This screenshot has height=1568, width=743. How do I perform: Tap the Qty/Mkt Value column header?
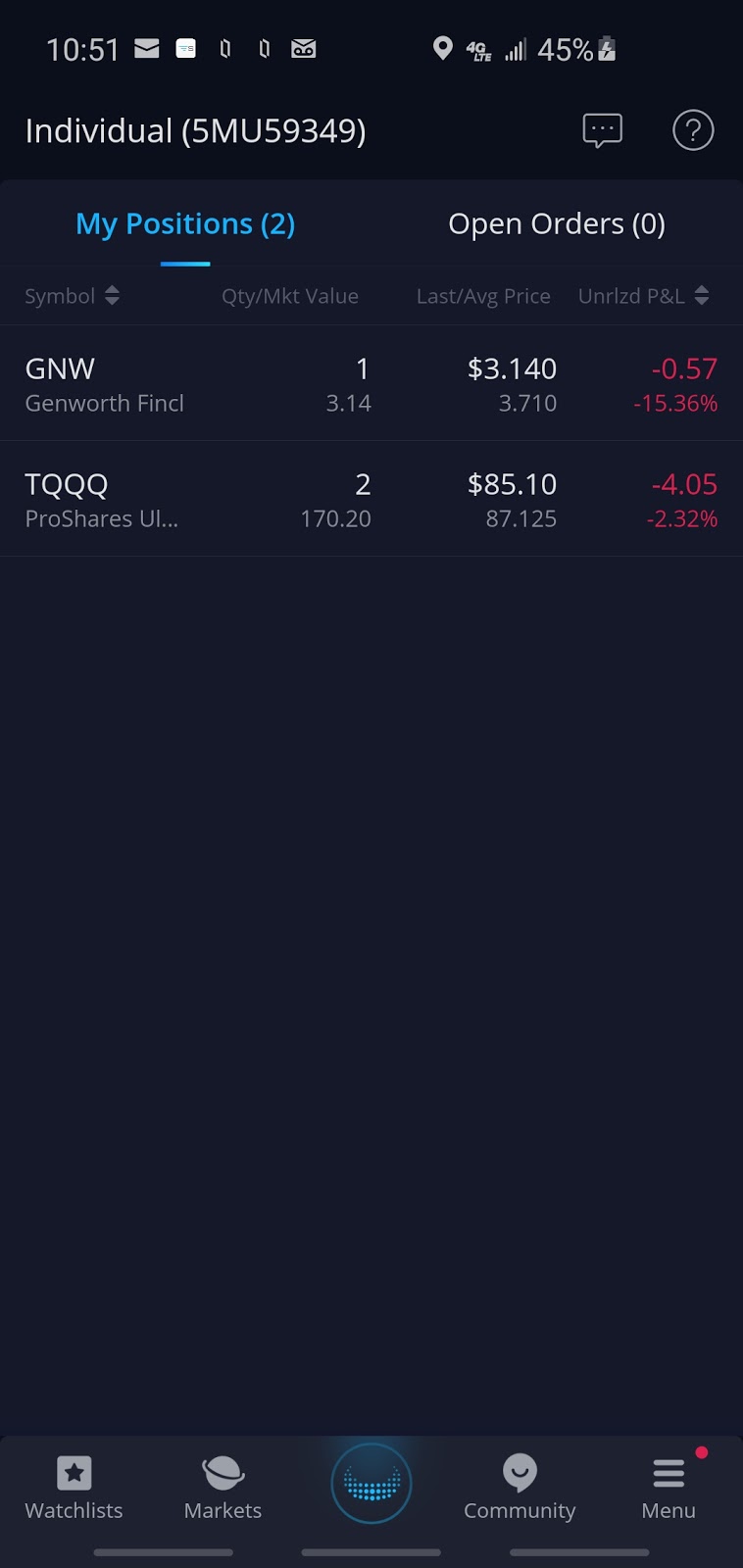tap(289, 295)
